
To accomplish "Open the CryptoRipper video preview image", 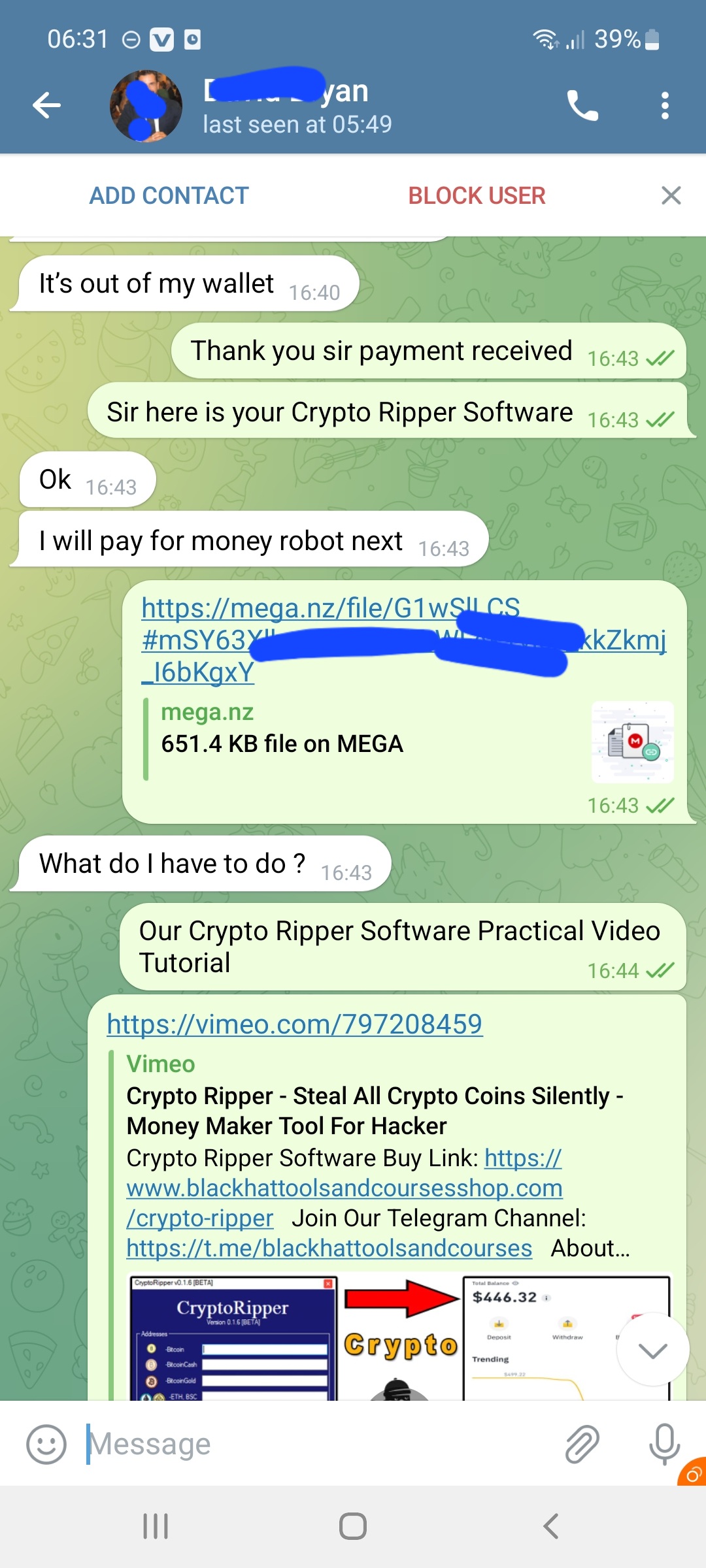I will (x=366, y=1336).
